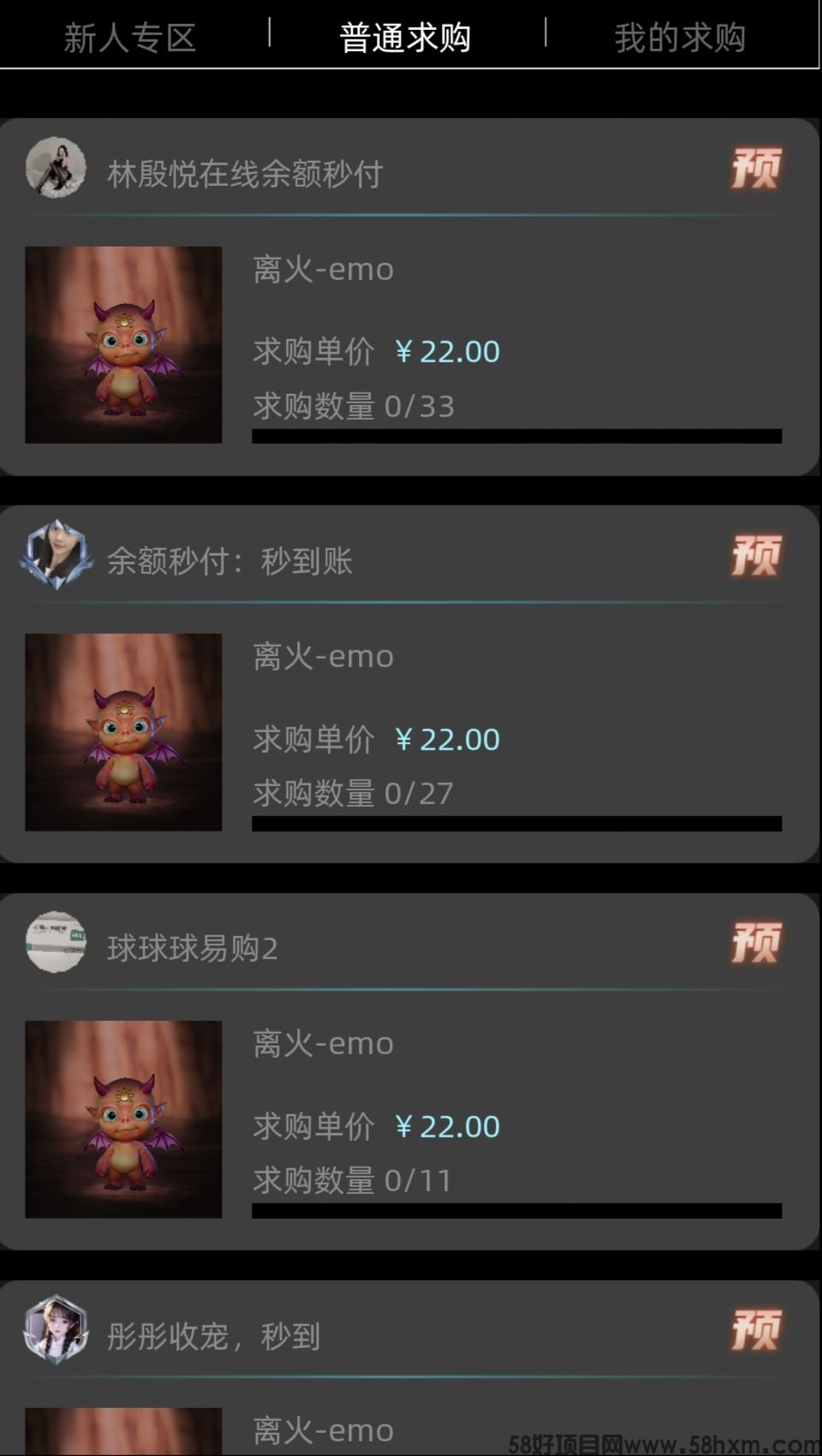Open the 我的求购 tab
This screenshot has width=822, height=1456.
point(680,38)
